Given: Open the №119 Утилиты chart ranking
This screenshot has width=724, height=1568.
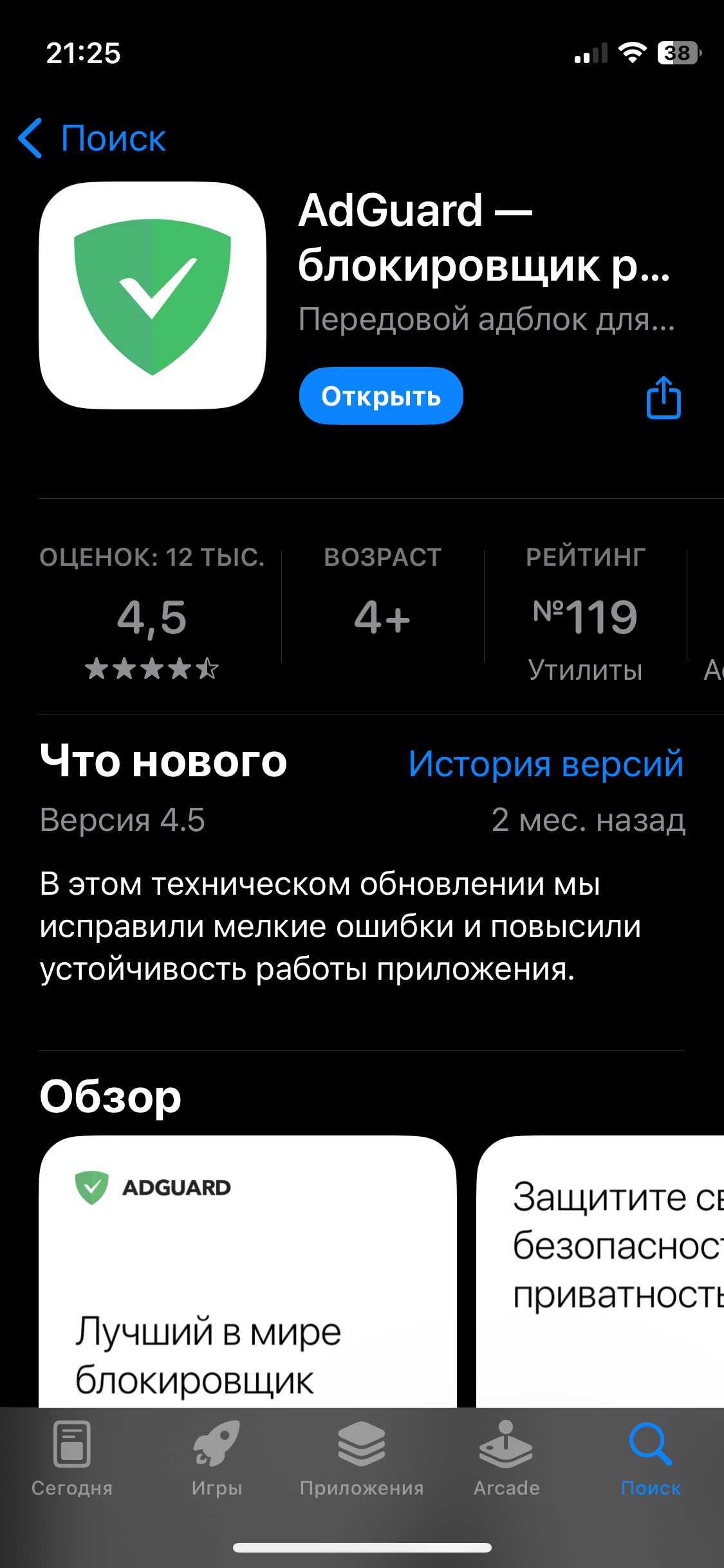Looking at the screenshot, I should pos(585,617).
